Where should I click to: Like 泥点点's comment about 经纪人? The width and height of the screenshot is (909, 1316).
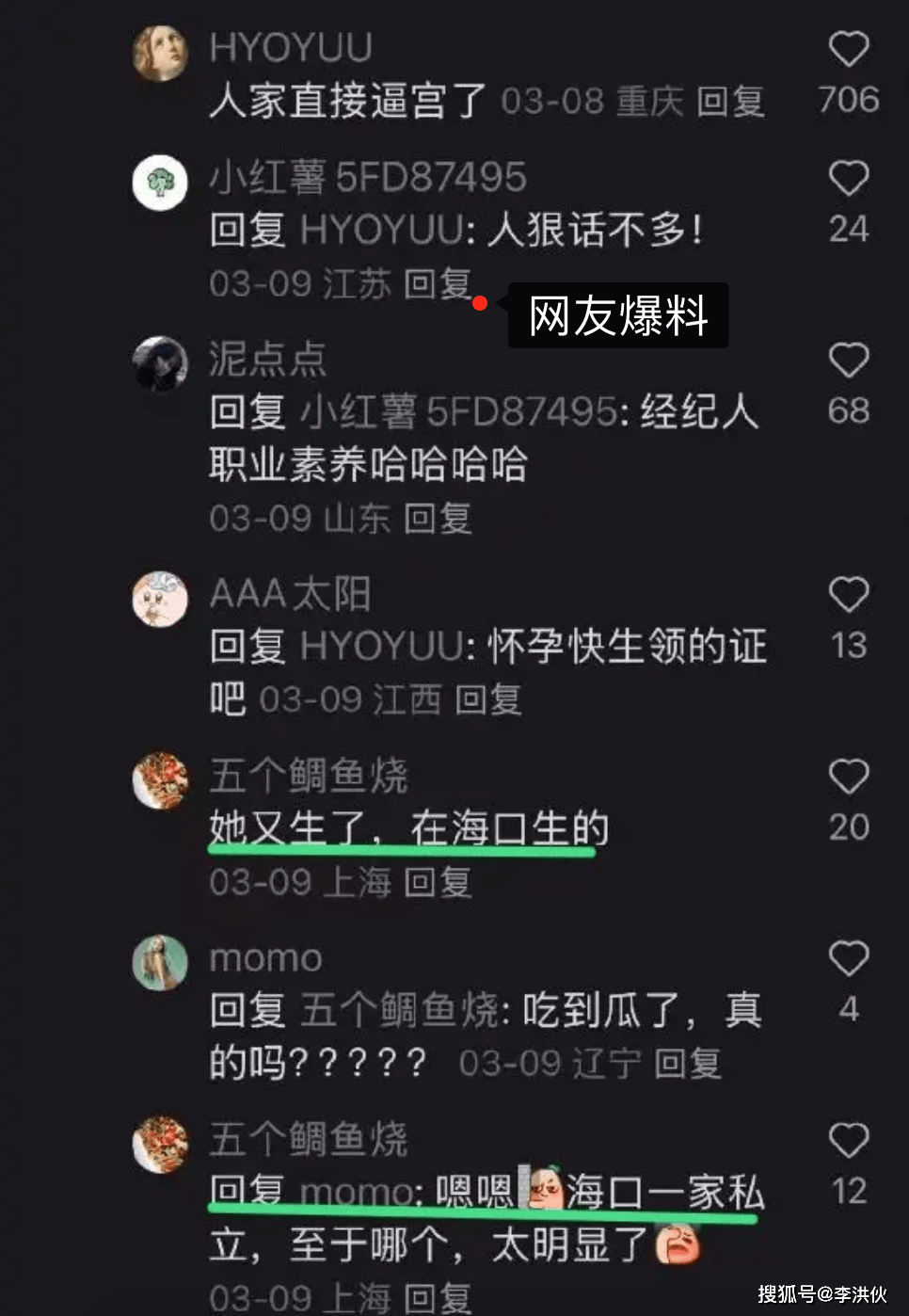[x=848, y=360]
